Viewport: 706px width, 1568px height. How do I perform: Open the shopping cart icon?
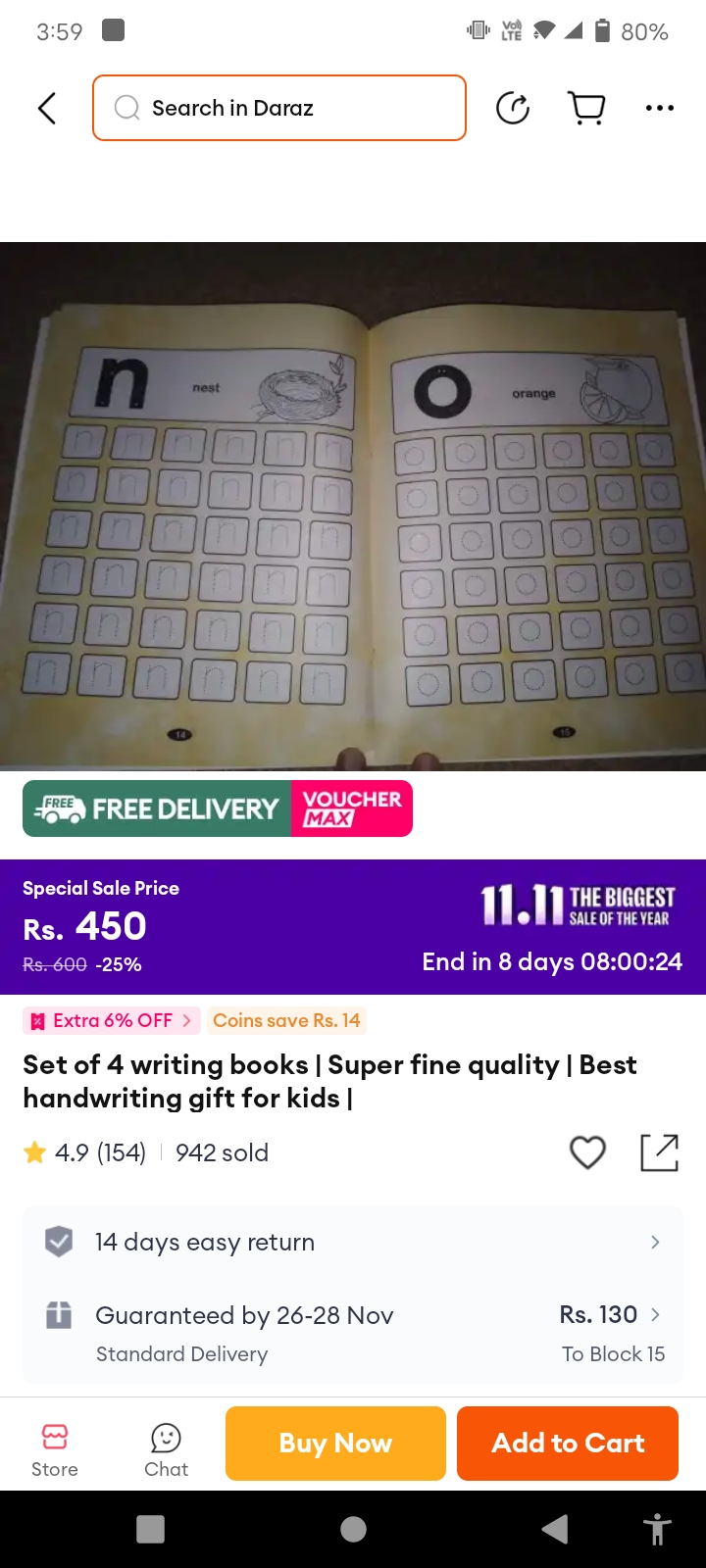[586, 108]
